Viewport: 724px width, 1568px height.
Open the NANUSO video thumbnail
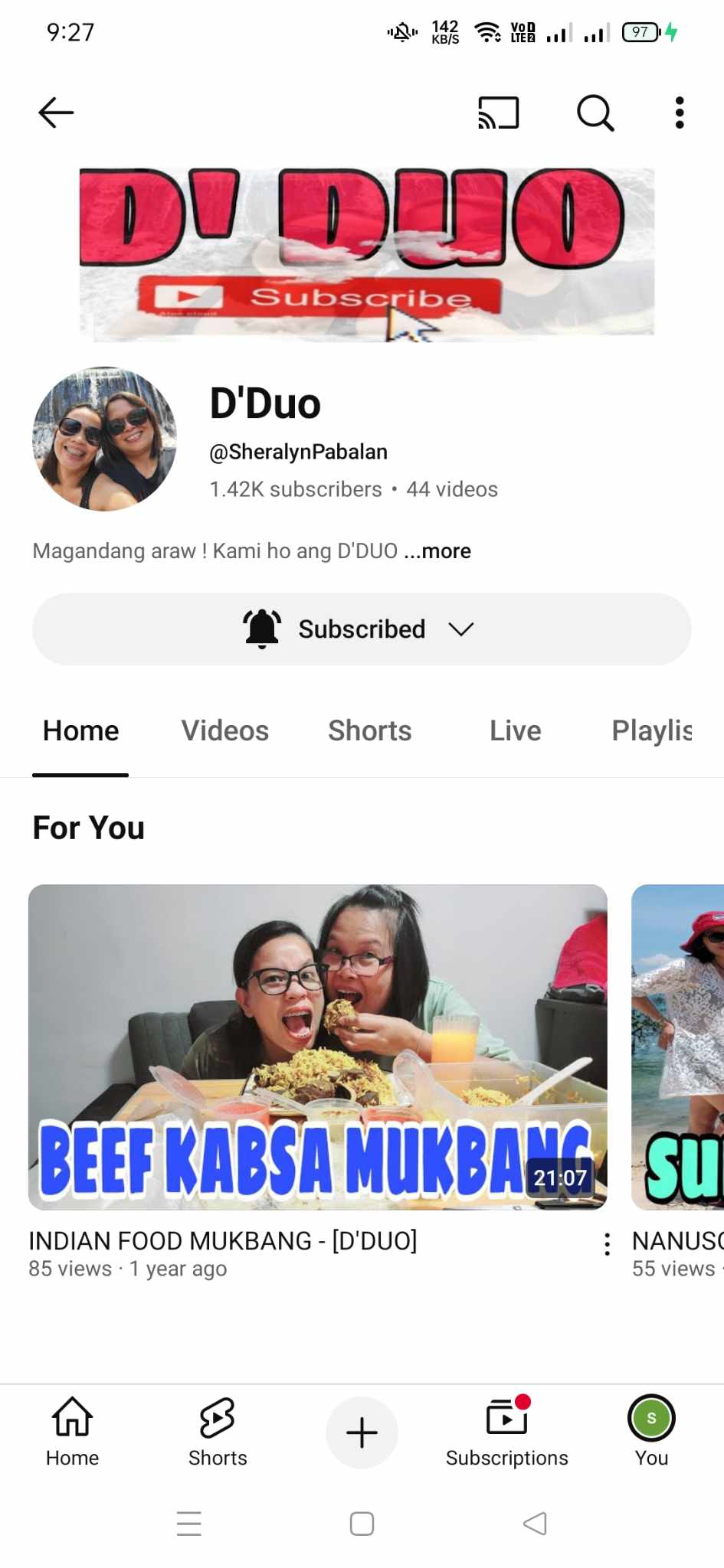[679, 1047]
